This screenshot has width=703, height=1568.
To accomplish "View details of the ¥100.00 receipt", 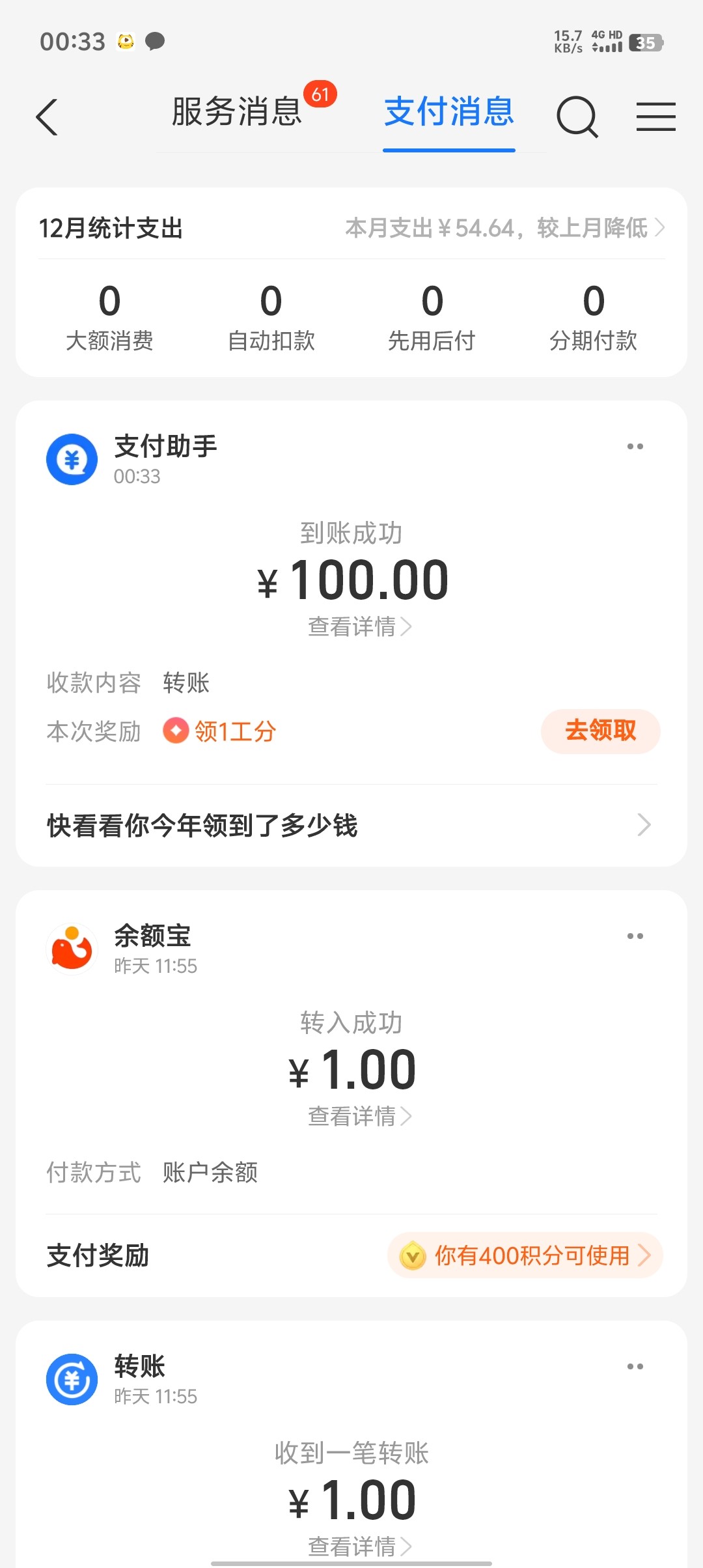I will pyautogui.click(x=359, y=626).
